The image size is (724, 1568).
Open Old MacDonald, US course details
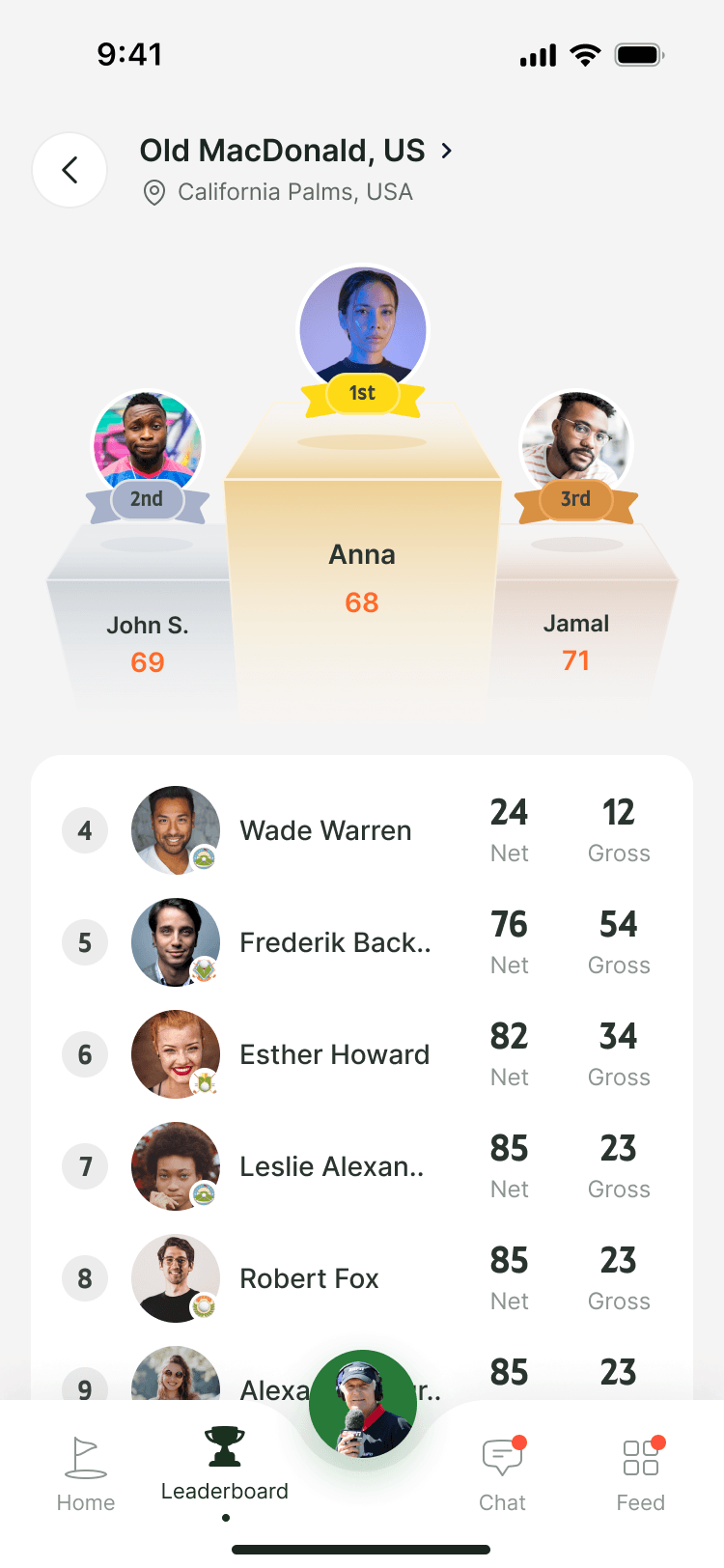pyautogui.click(x=295, y=152)
